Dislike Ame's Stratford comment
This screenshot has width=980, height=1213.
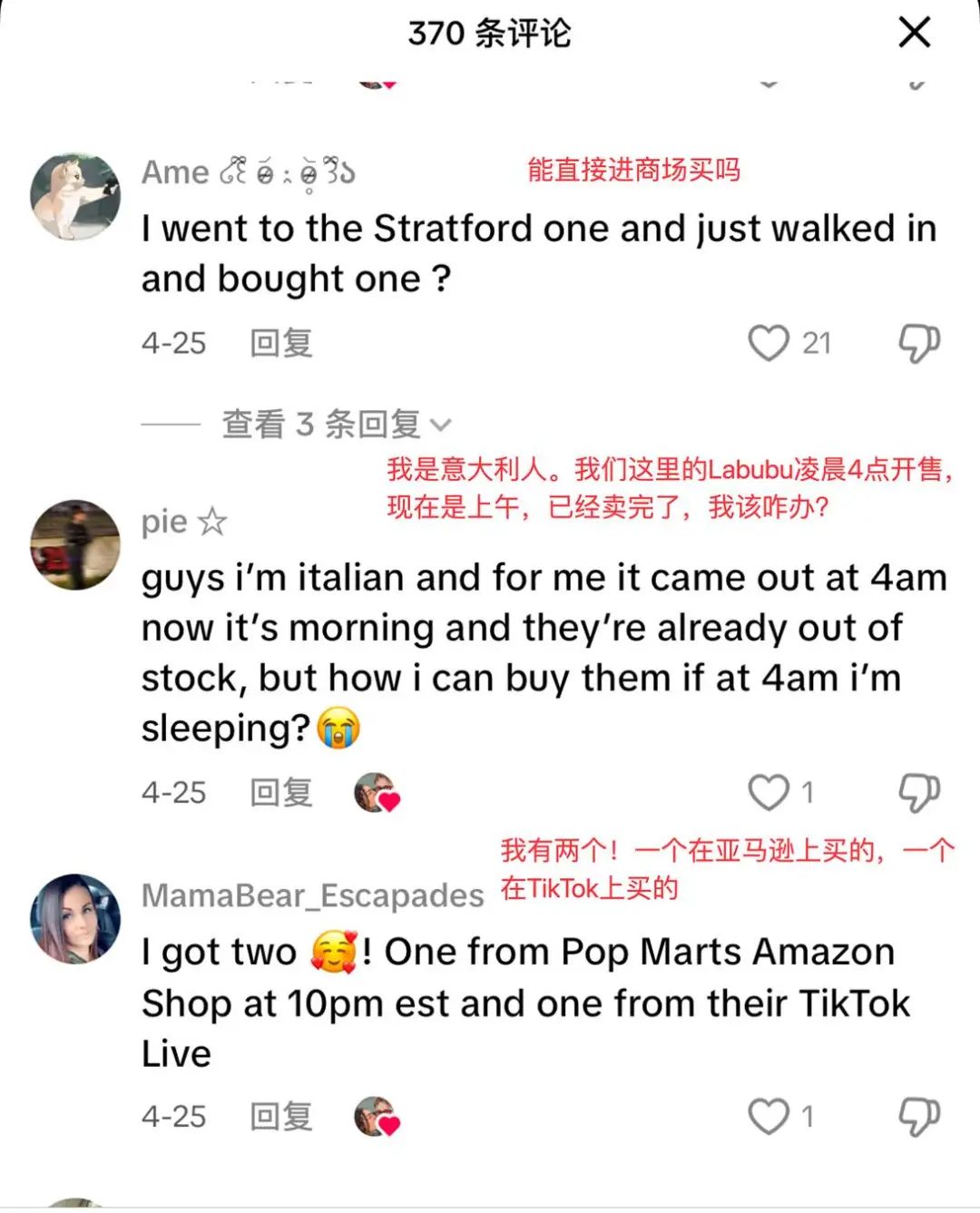tap(918, 343)
